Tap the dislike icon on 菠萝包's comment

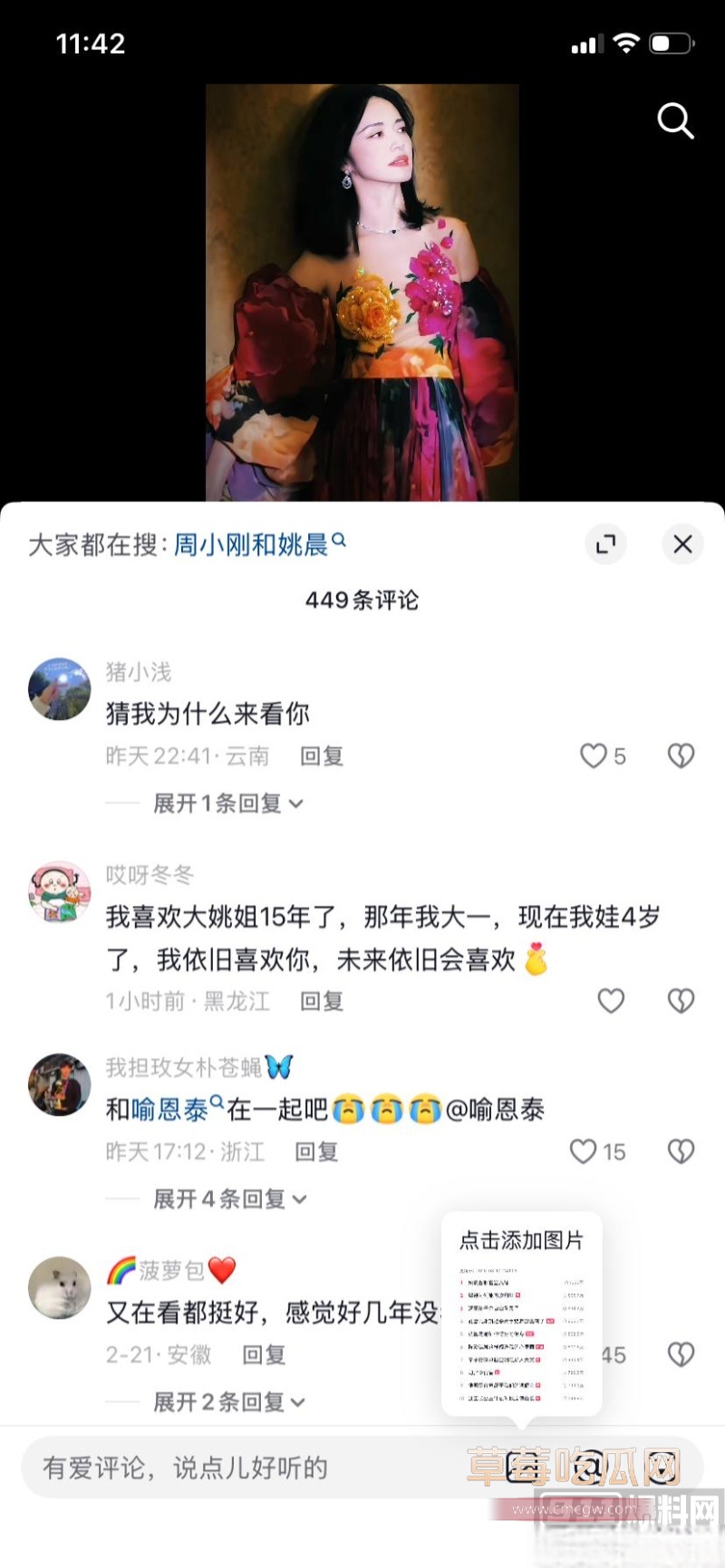(x=681, y=1354)
